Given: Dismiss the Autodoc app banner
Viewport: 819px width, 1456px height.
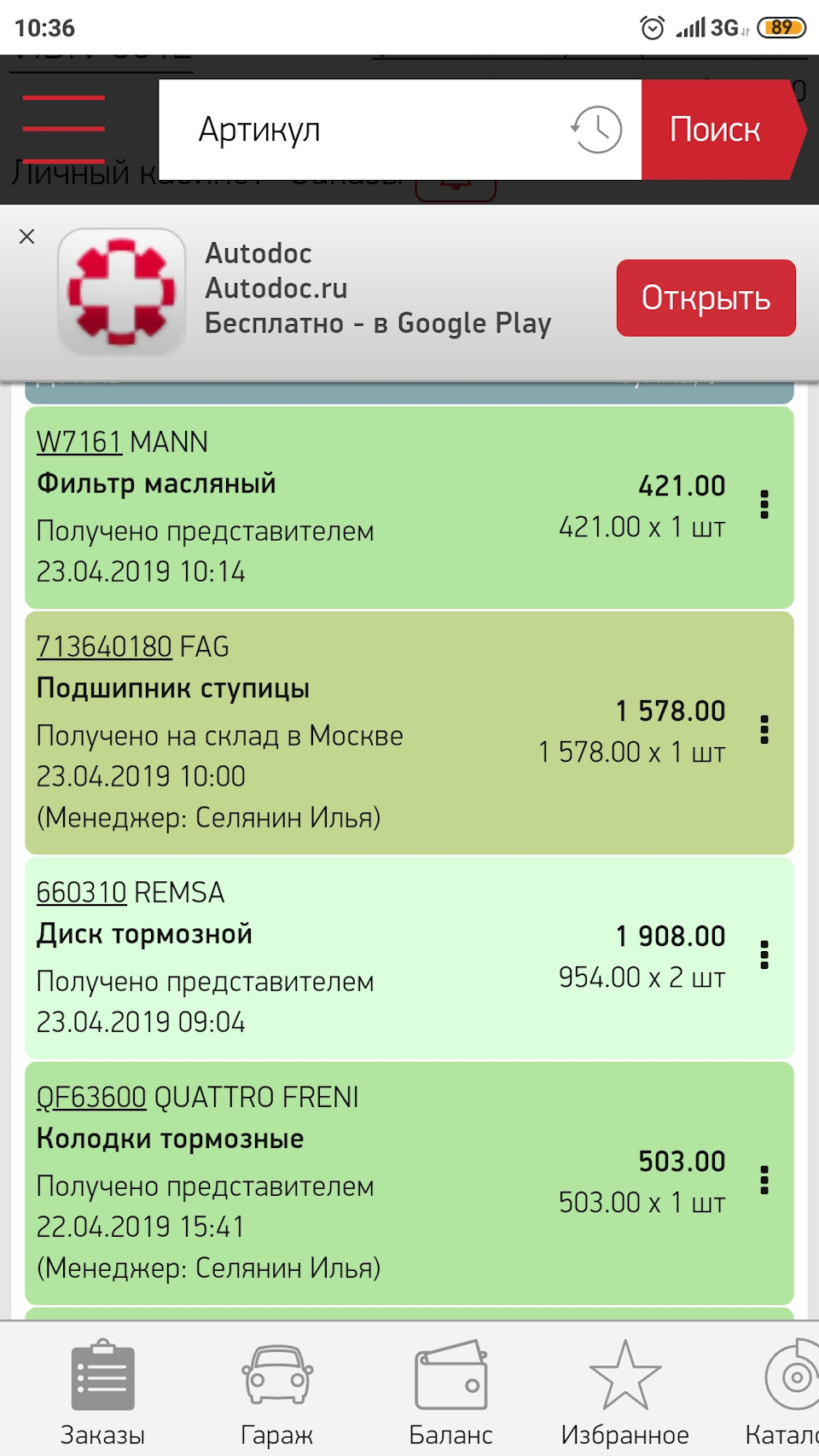Looking at the screenshot, I should tap(27, 237).
